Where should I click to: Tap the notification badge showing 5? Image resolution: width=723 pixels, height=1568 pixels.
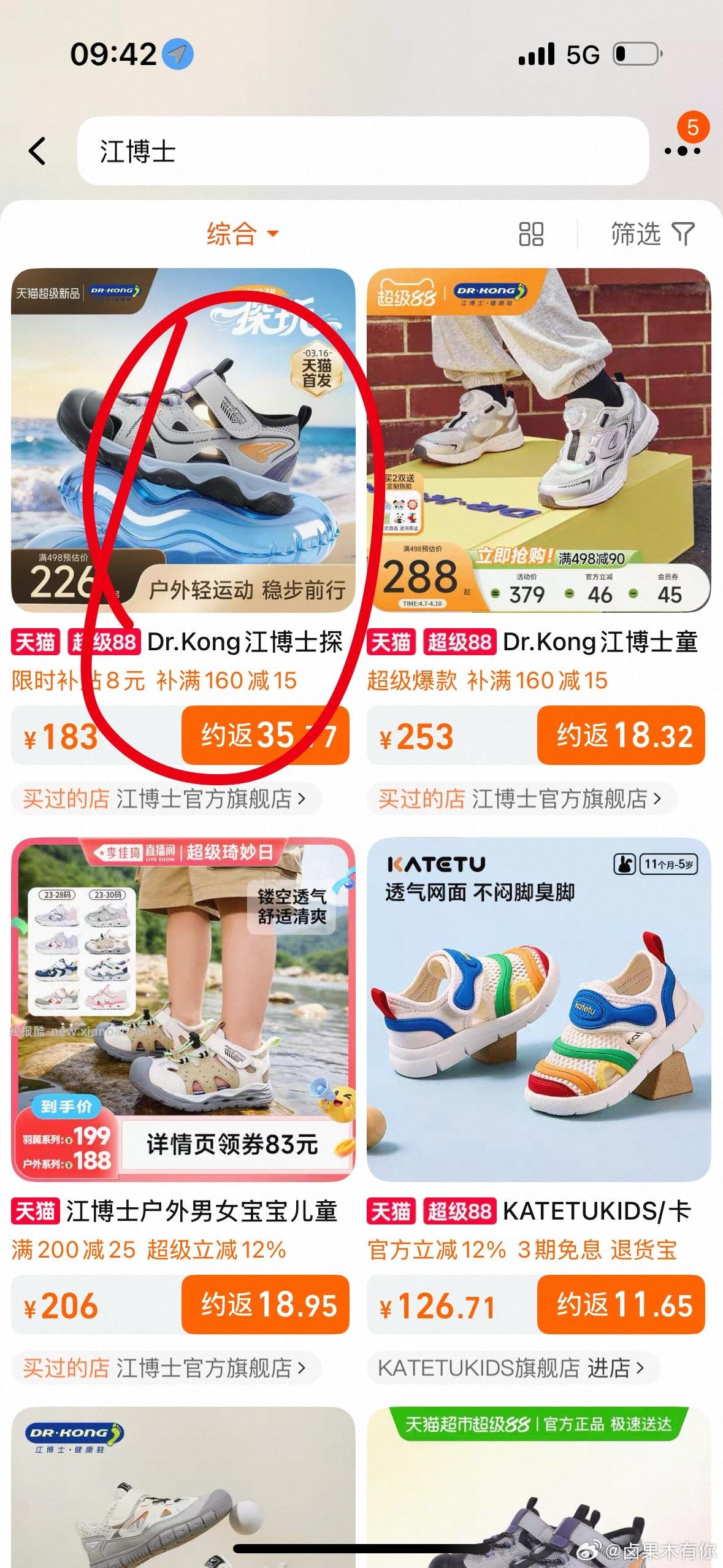(694, 128)
